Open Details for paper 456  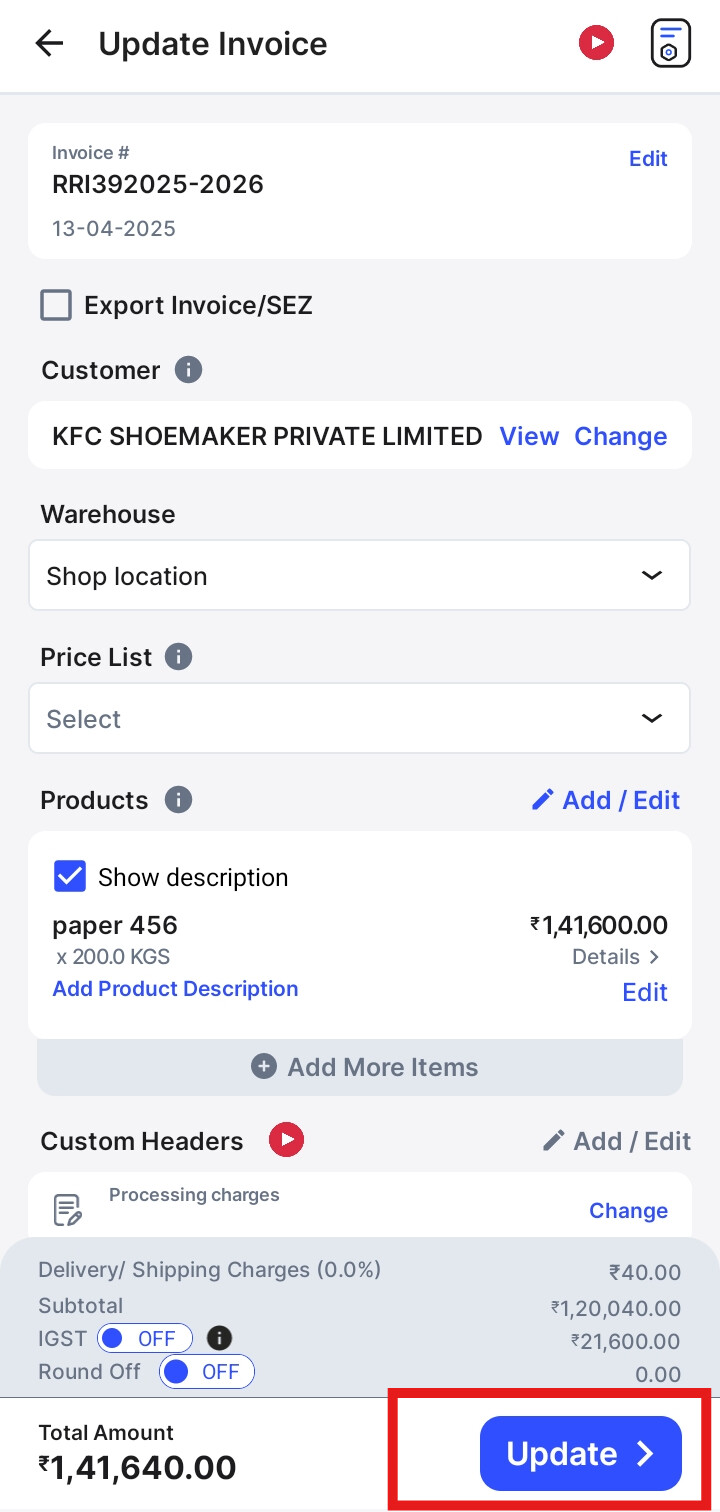coord(616,957)
